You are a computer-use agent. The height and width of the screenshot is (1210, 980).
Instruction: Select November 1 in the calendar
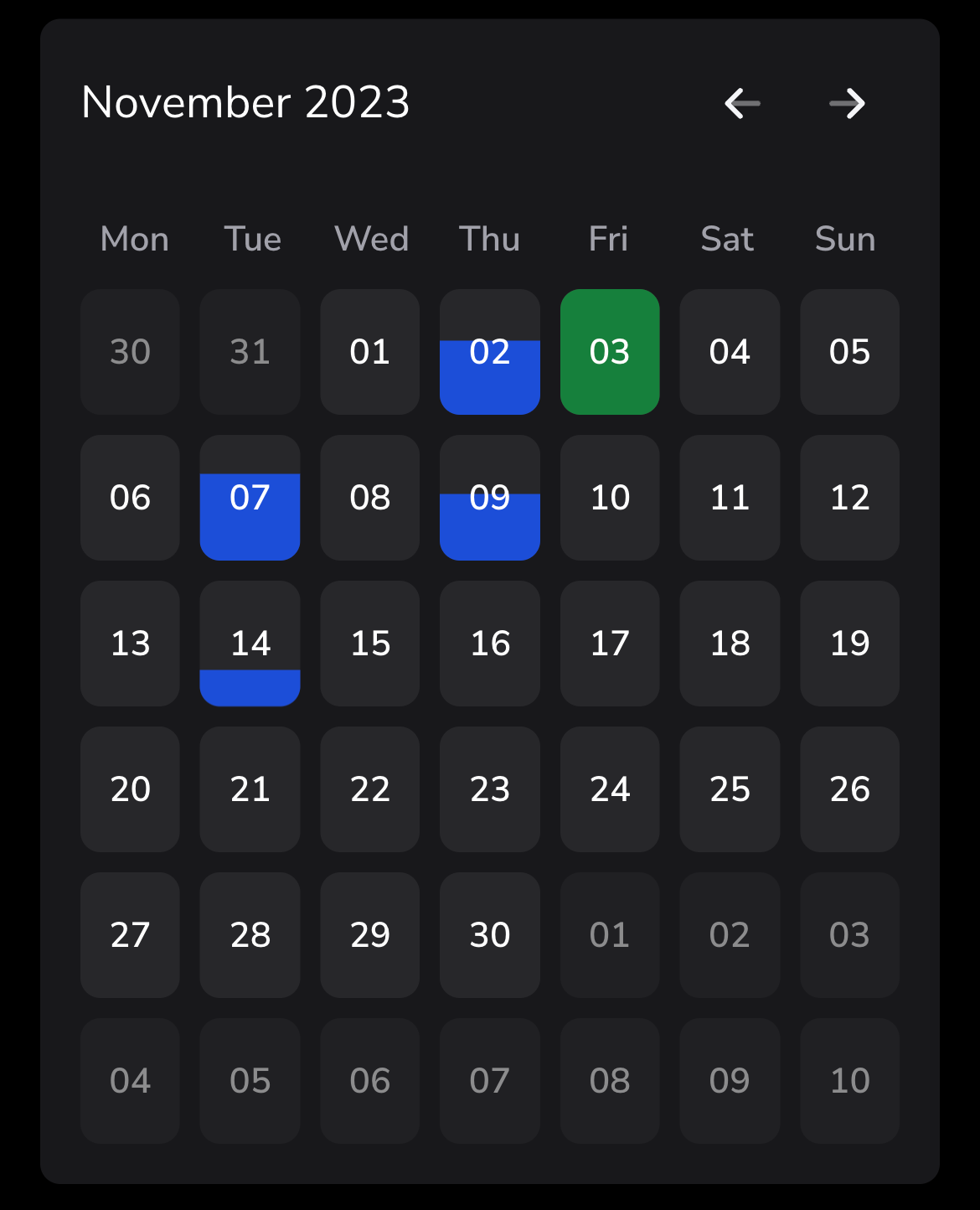pos(369,352)
